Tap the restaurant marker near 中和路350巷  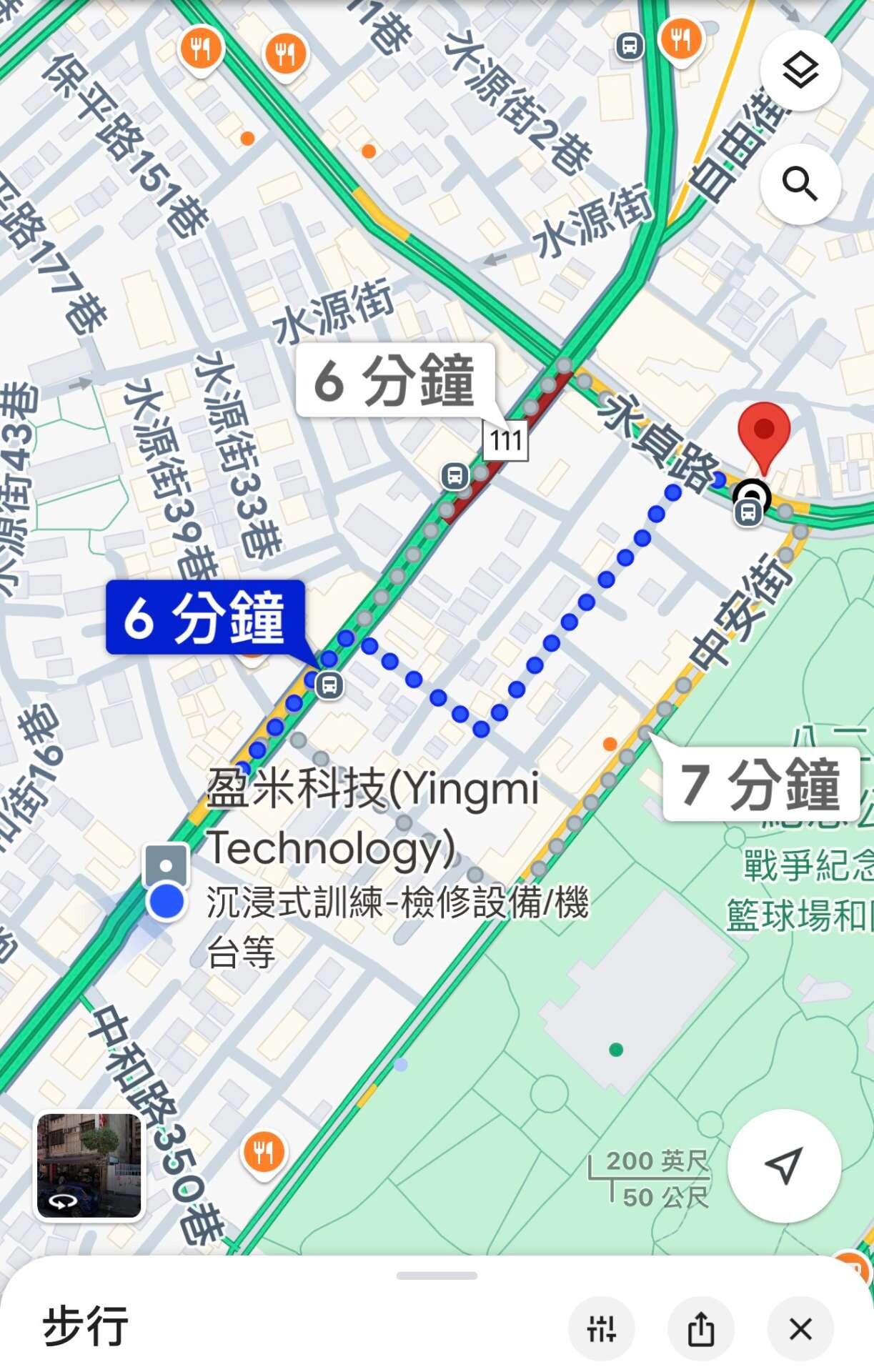pyautogui.click(x=264, y=1153)
